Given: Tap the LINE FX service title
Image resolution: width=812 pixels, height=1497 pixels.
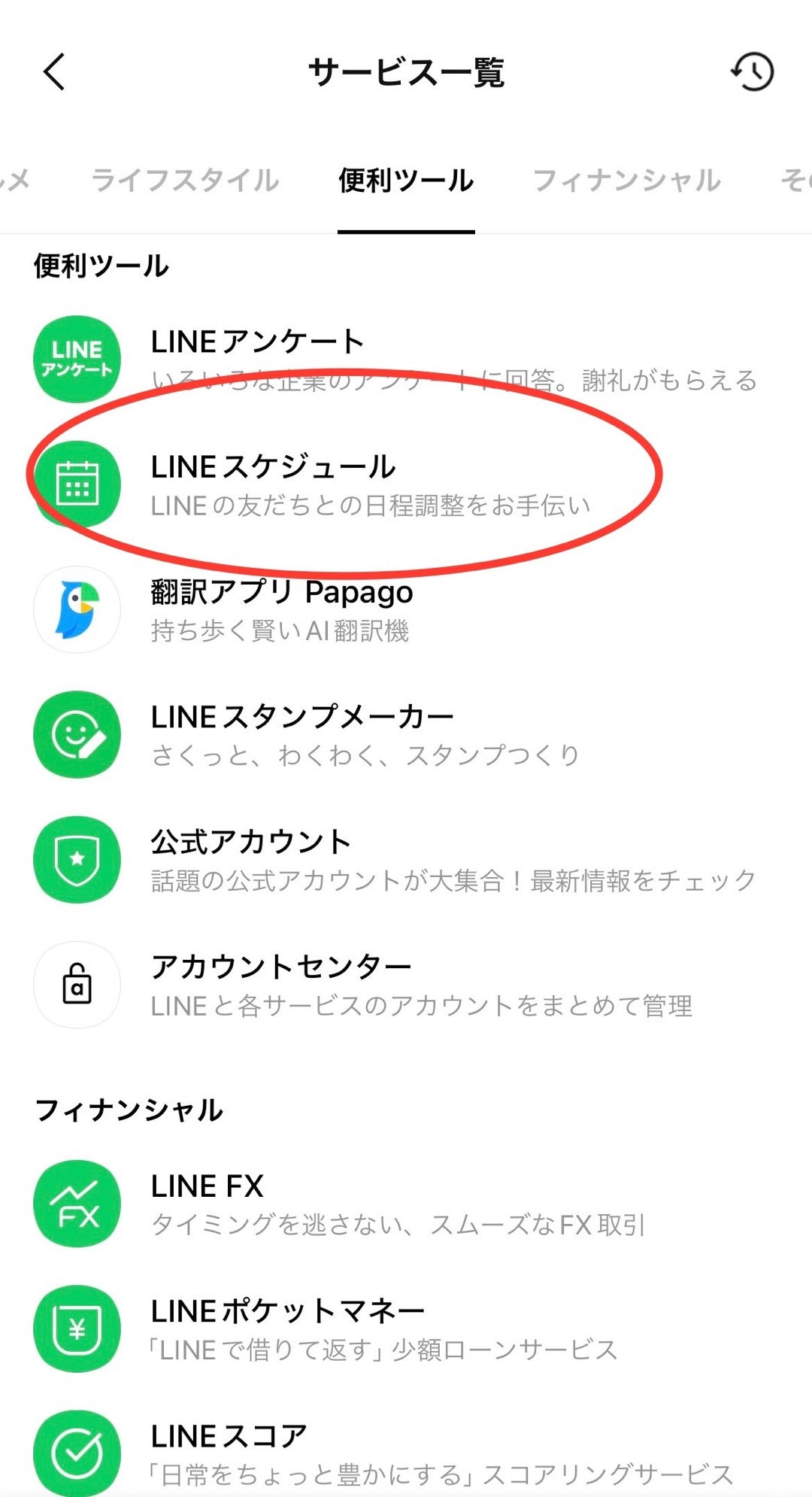Looking at the screenshot, I should (206, 1186).
